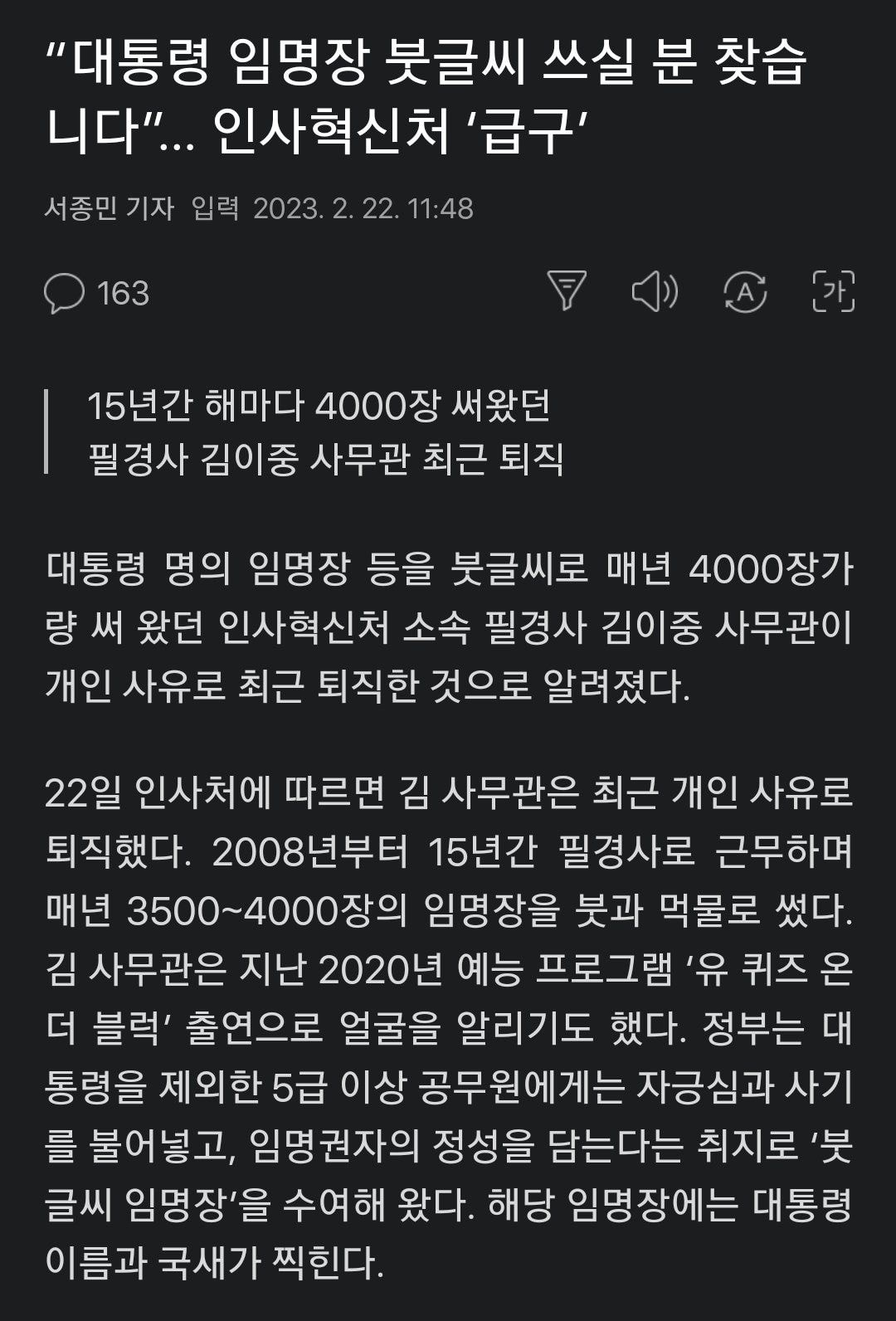This screenshot has width=896, height=1321.
Task: Open the article summary icon
Action: click(567, 291)
